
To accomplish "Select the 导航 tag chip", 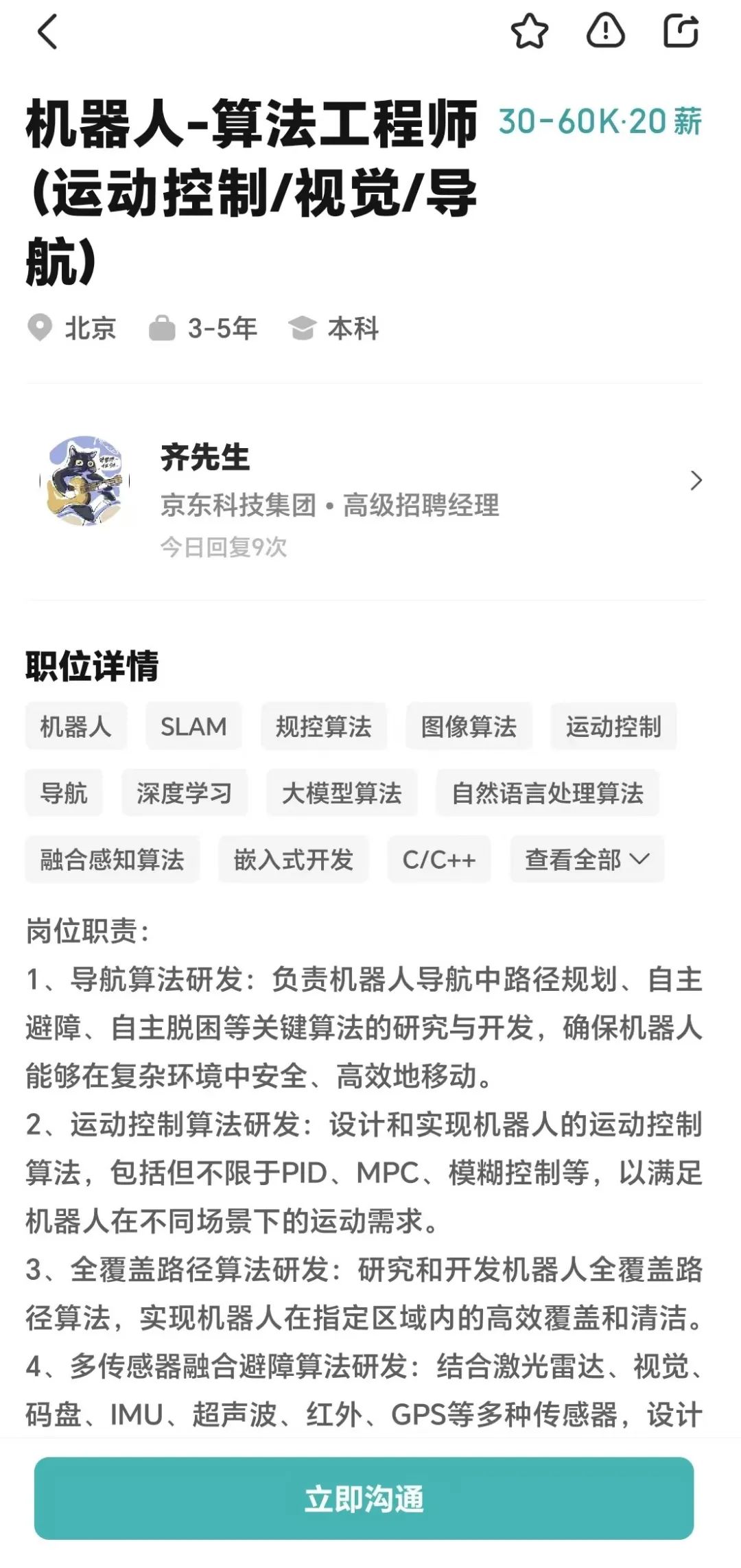I will (x=64, y=793).
